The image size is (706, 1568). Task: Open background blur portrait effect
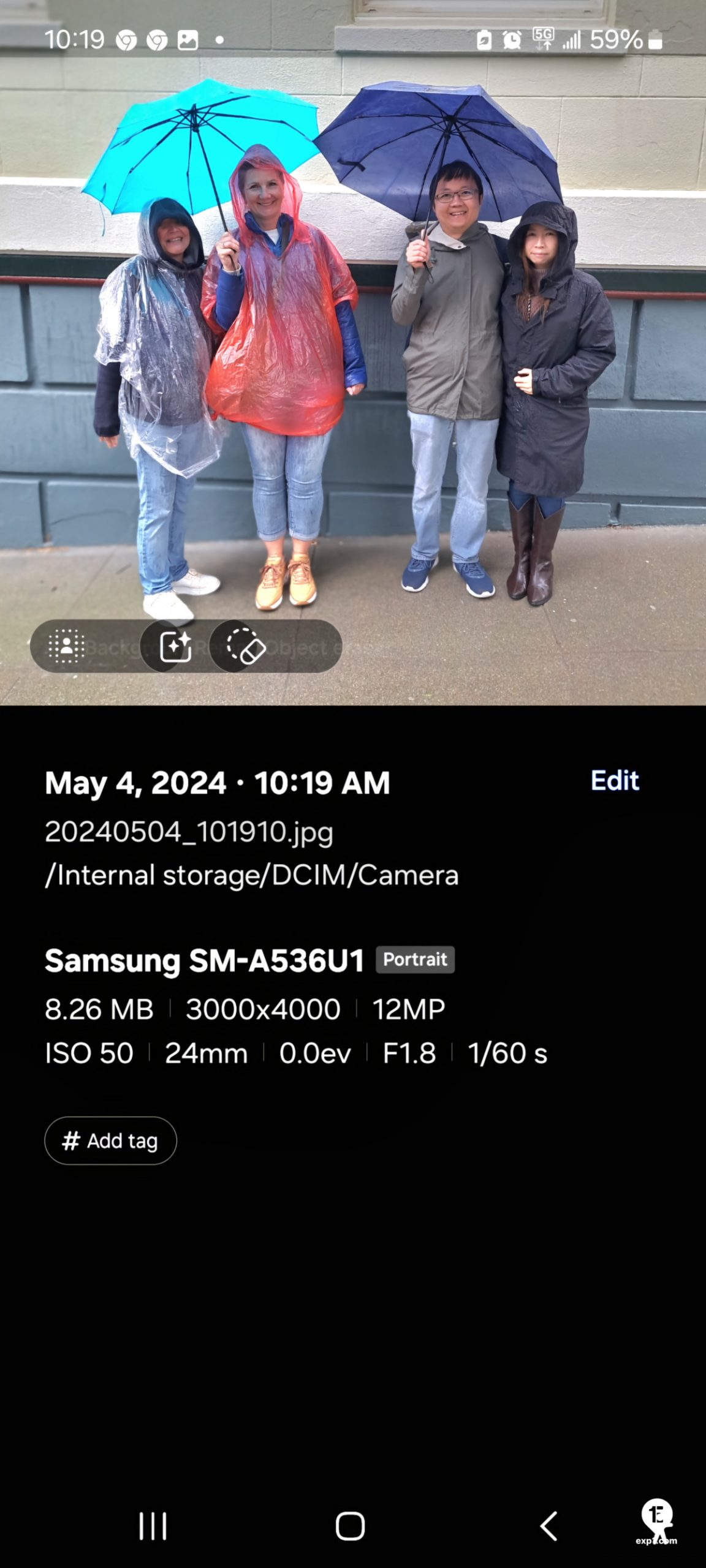click(x=66, y=646)
